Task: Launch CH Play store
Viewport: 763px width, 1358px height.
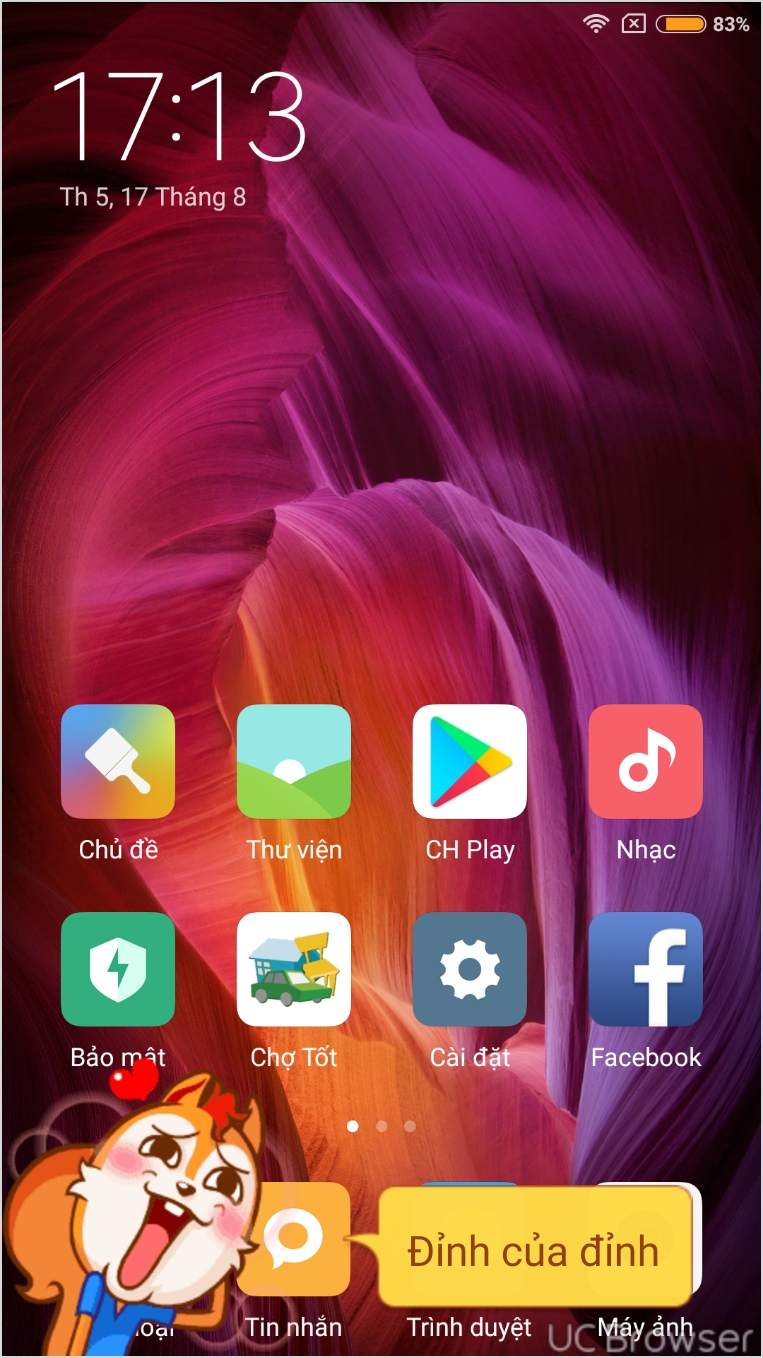Action: (470, 762)
